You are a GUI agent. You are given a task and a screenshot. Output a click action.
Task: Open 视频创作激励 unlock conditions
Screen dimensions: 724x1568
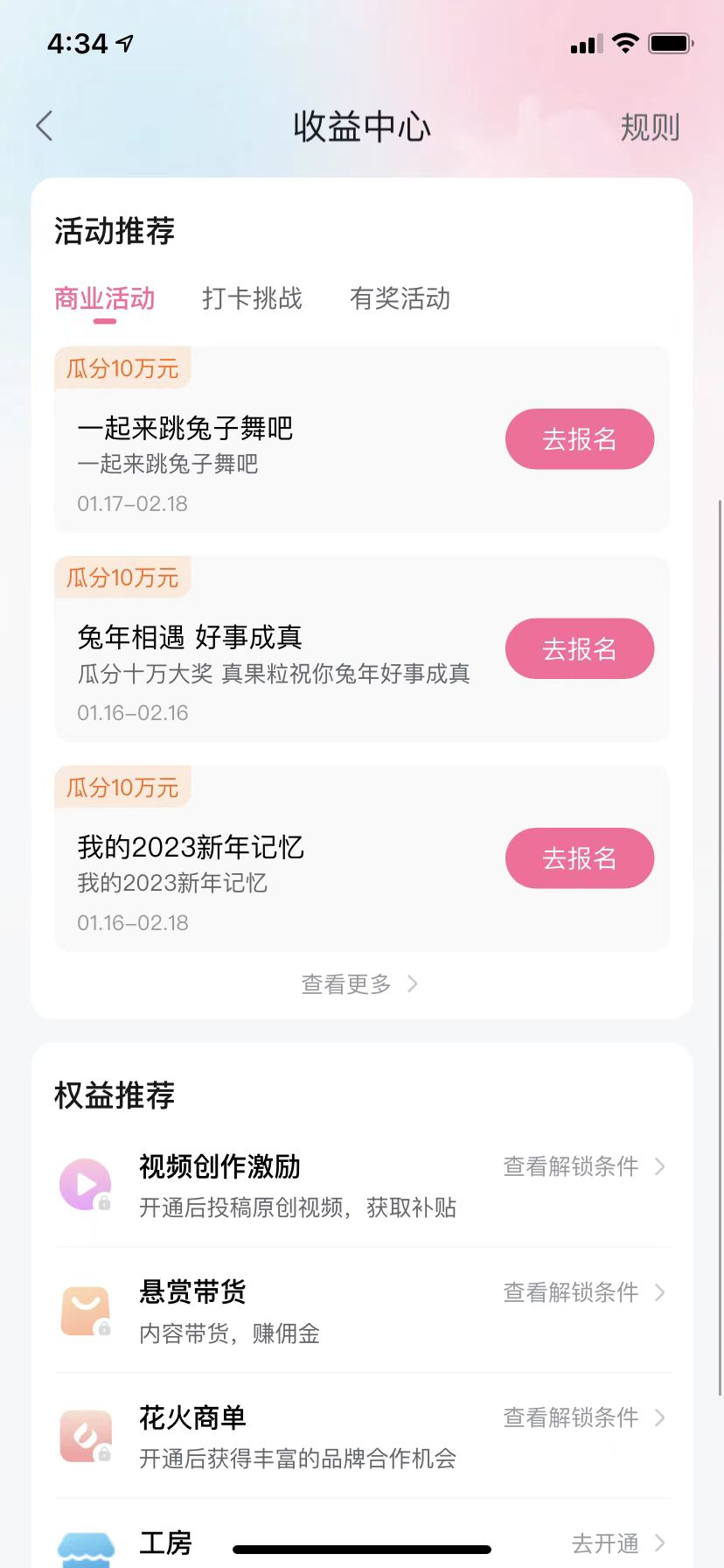pyautogui.click(x=583, y=1166)
